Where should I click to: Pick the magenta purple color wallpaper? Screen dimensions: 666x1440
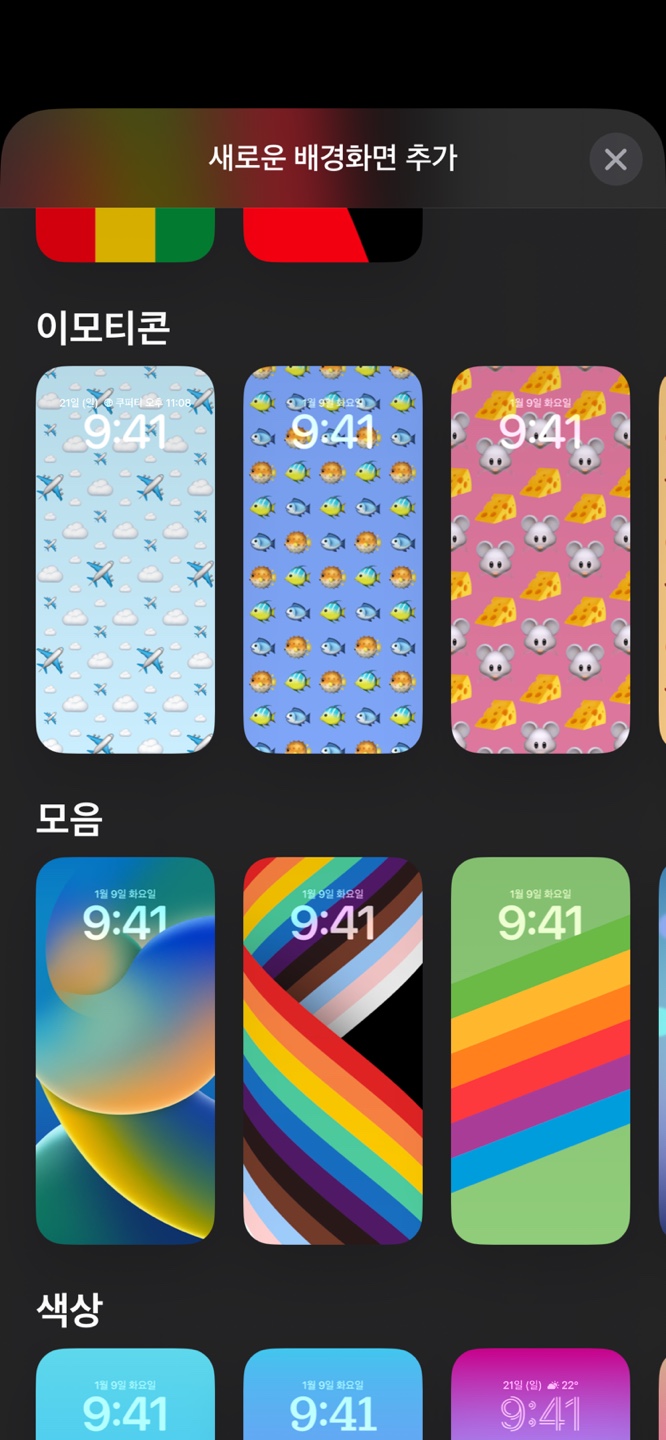[x=540, y=1394]
